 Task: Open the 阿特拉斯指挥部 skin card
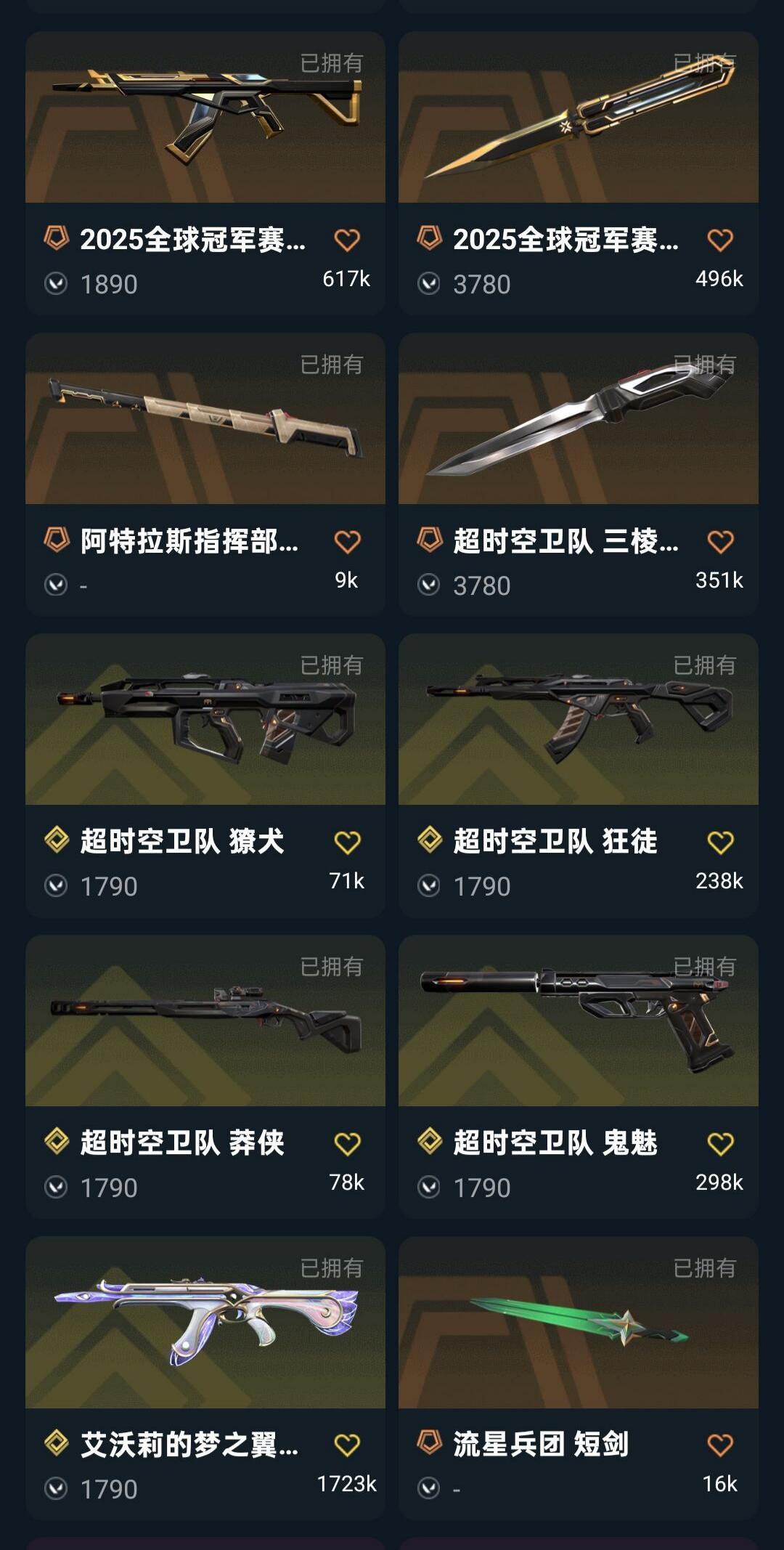(205, 474)
